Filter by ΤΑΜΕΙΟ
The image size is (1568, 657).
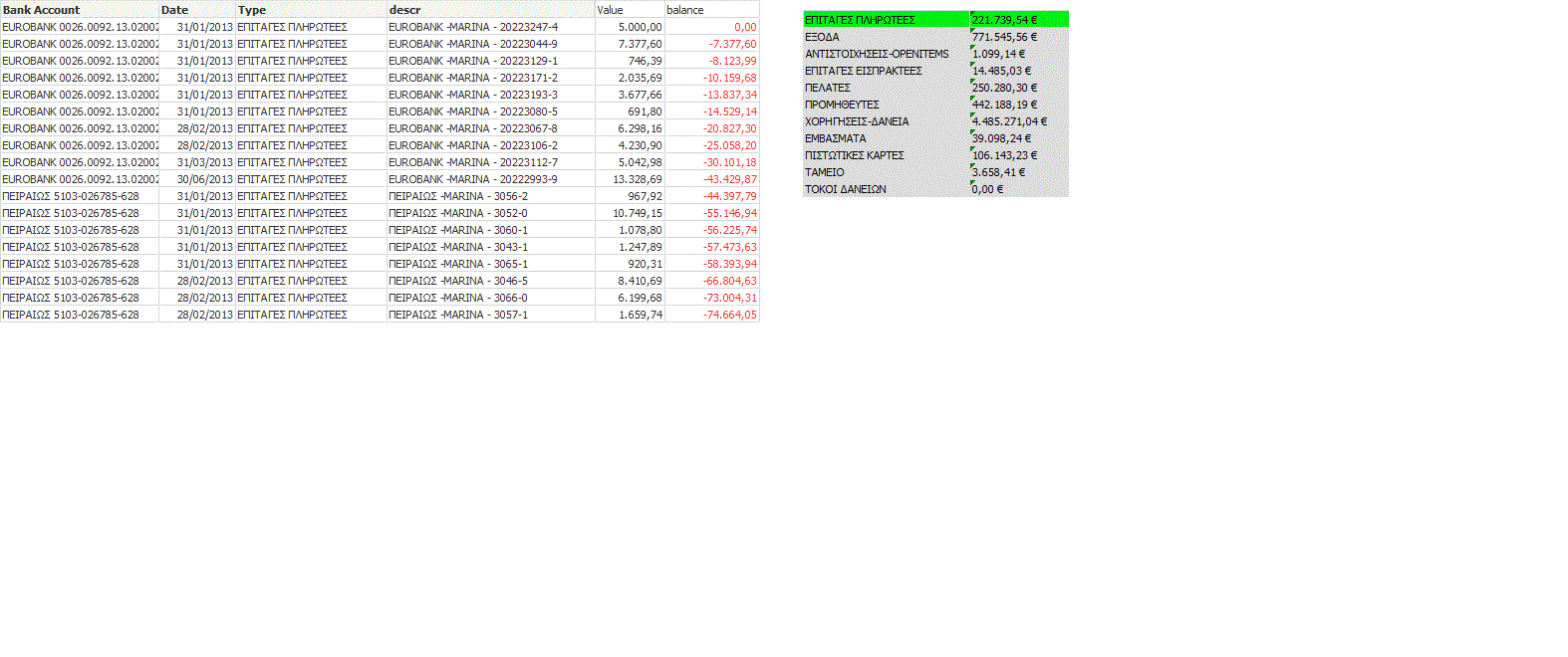click(825, 172)
